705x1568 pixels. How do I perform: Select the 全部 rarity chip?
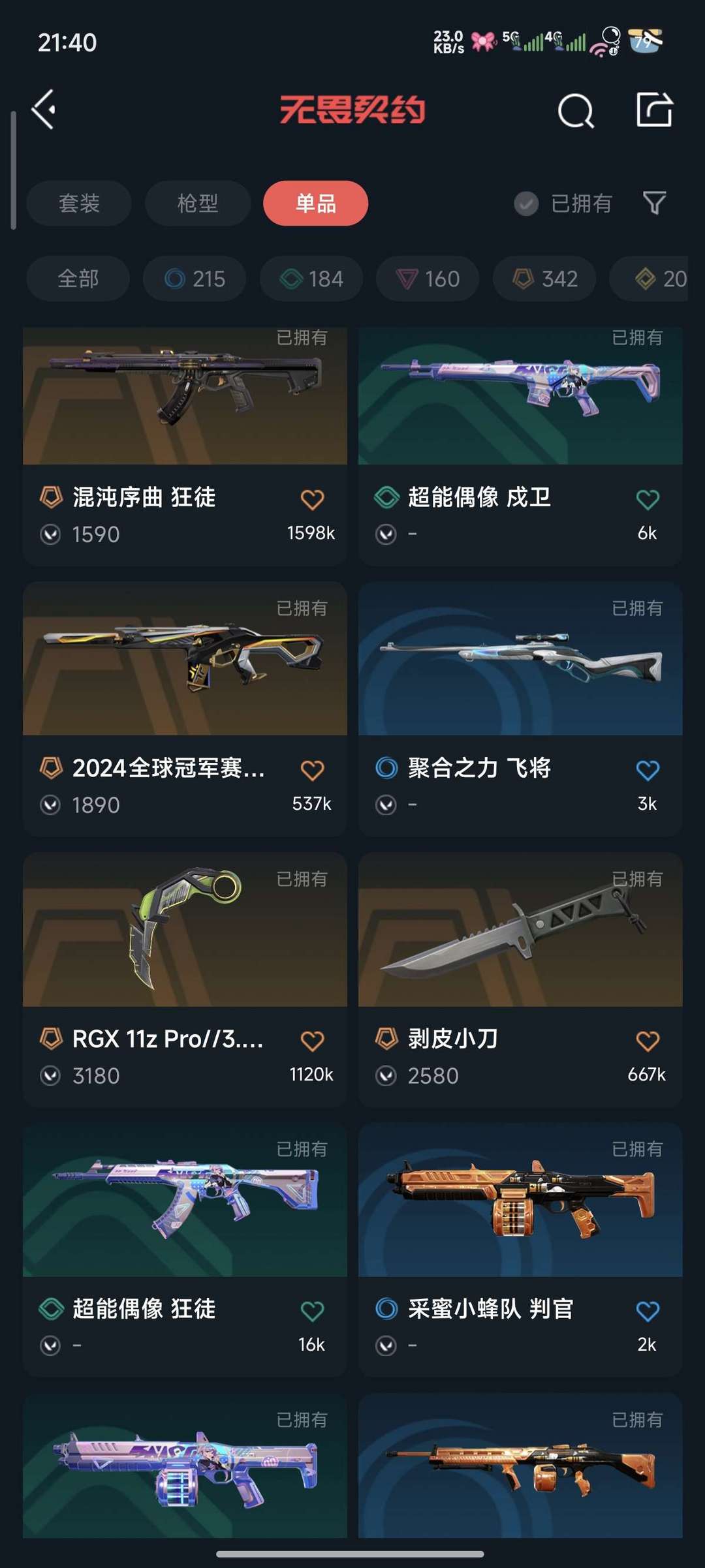(78, 279)
